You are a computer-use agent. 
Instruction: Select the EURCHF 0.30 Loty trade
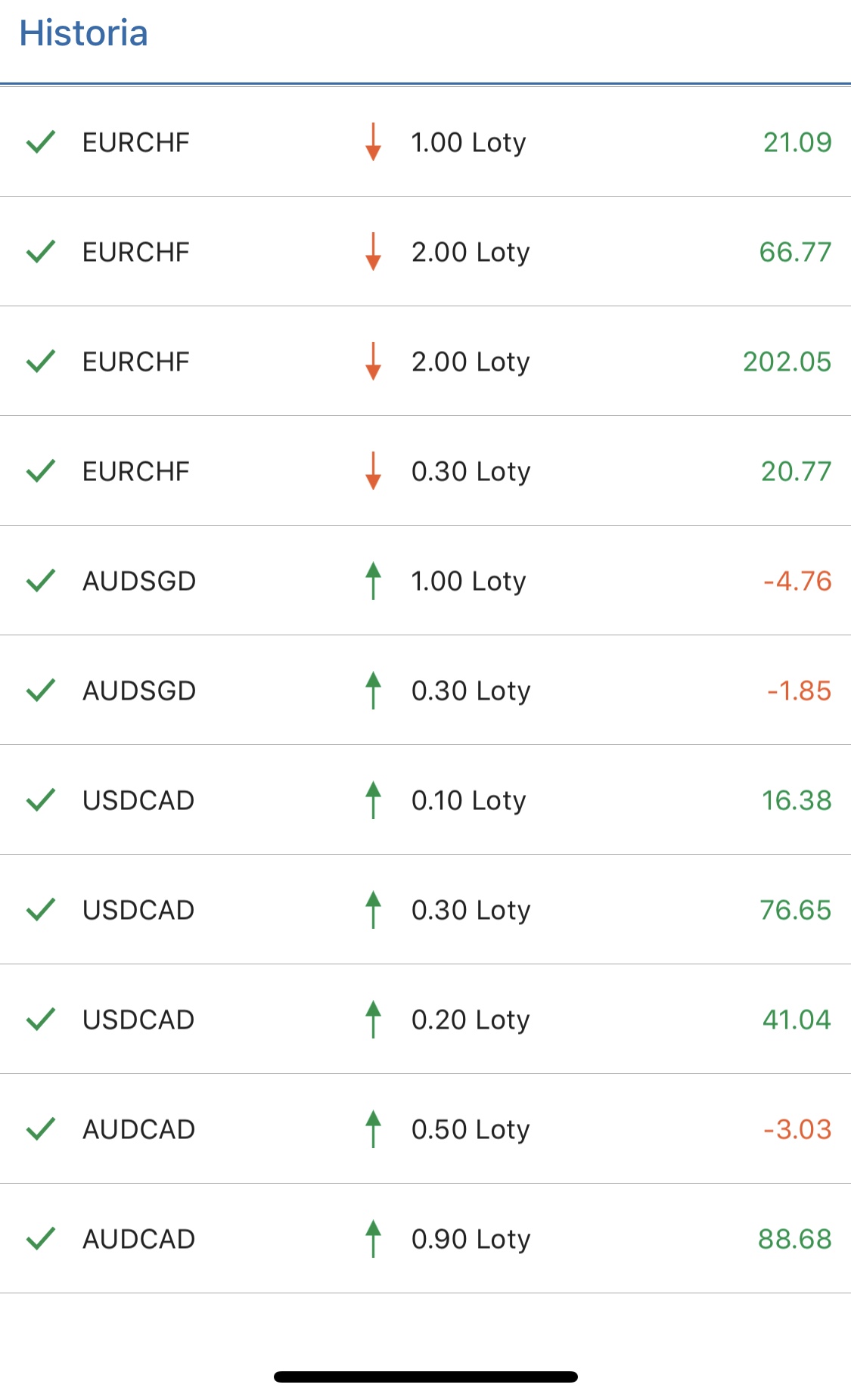[x=425, y=471]
